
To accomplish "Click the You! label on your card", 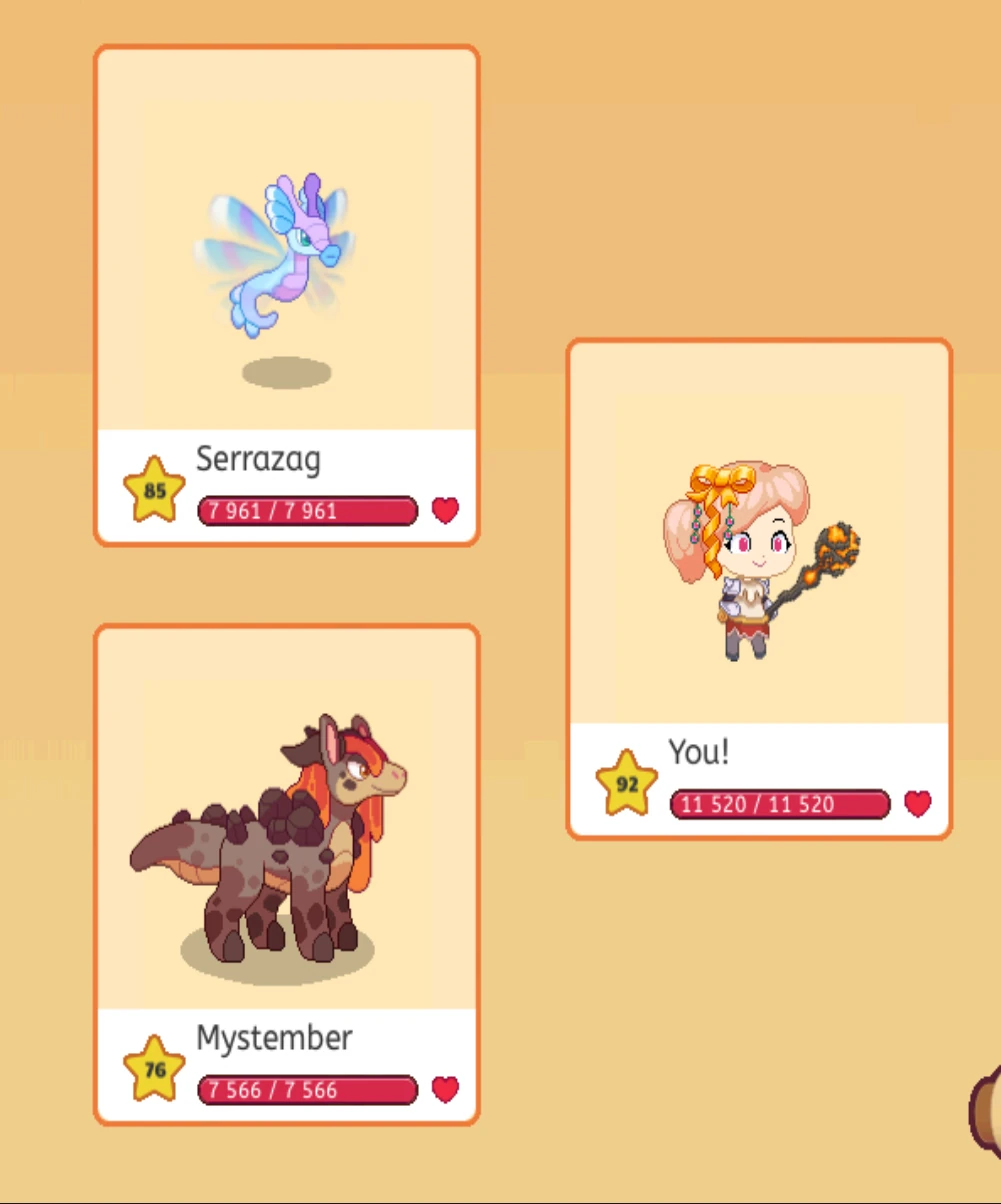I will (x=698, y=753).
